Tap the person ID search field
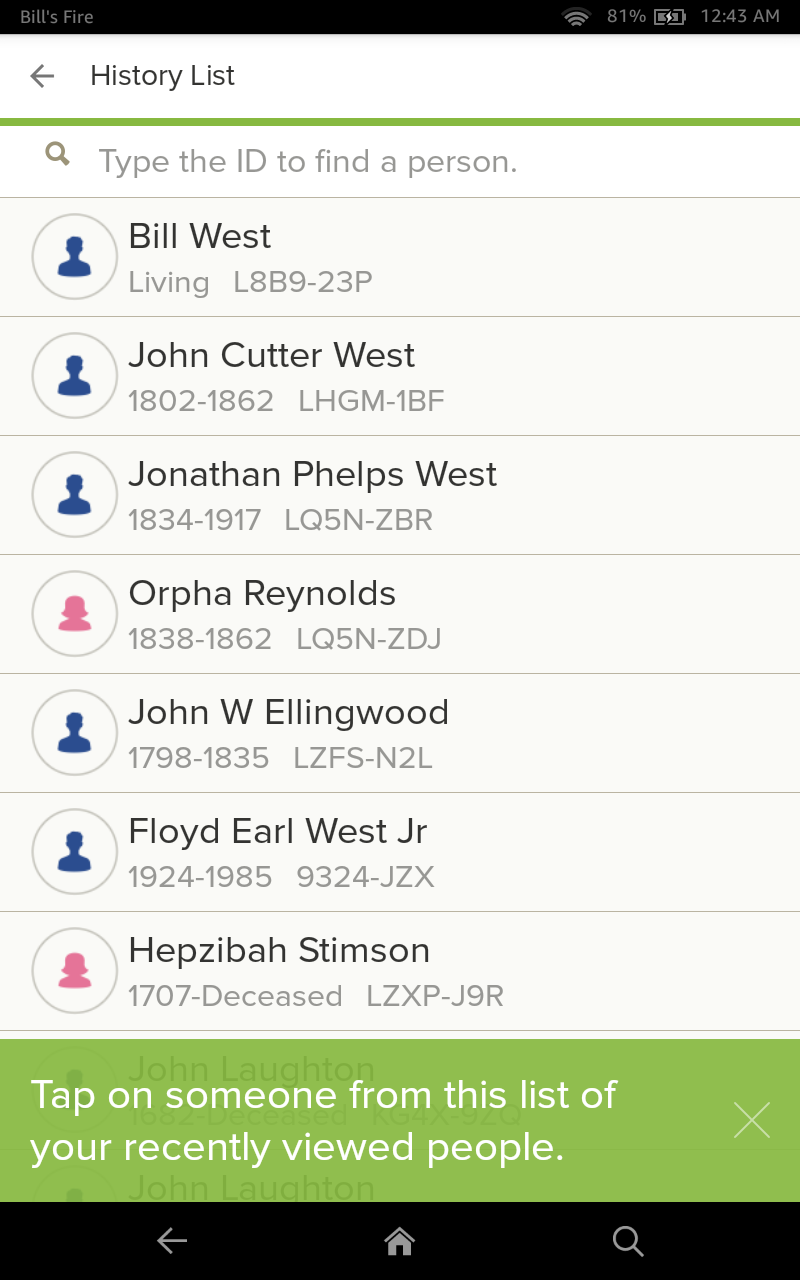 click(400, 161)
